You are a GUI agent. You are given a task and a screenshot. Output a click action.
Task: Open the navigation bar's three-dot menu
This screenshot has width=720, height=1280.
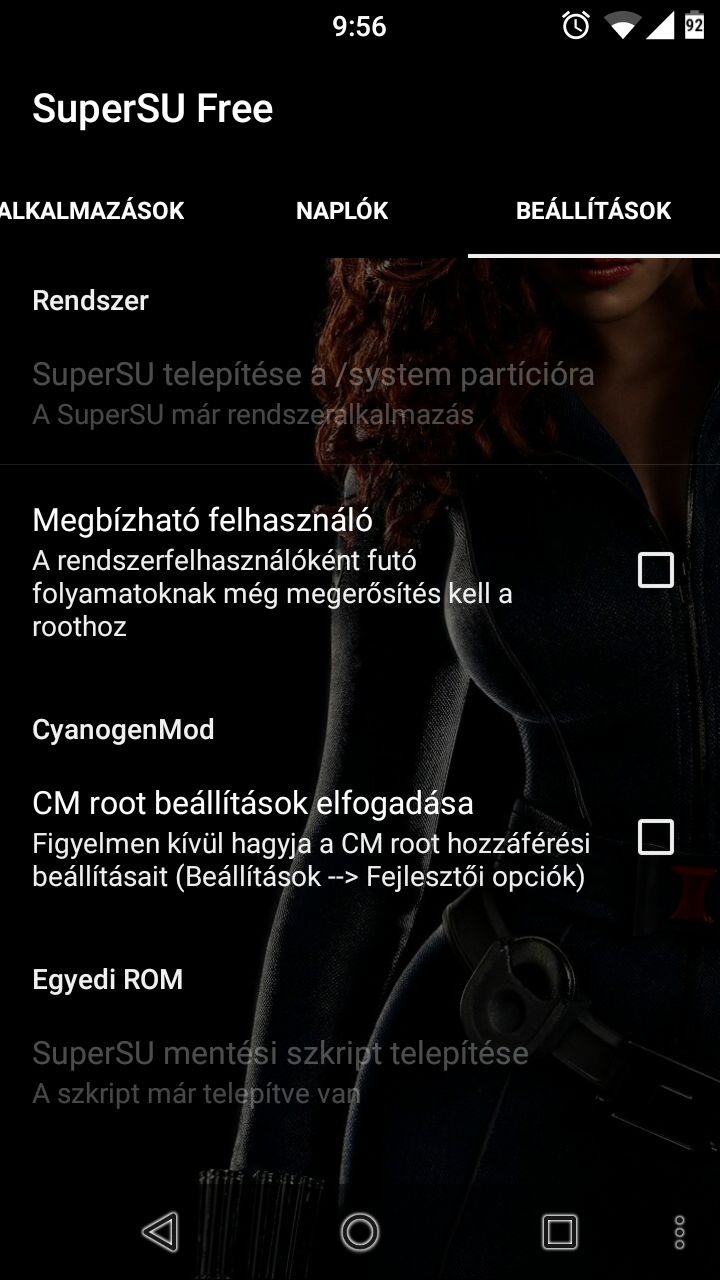680,1231
